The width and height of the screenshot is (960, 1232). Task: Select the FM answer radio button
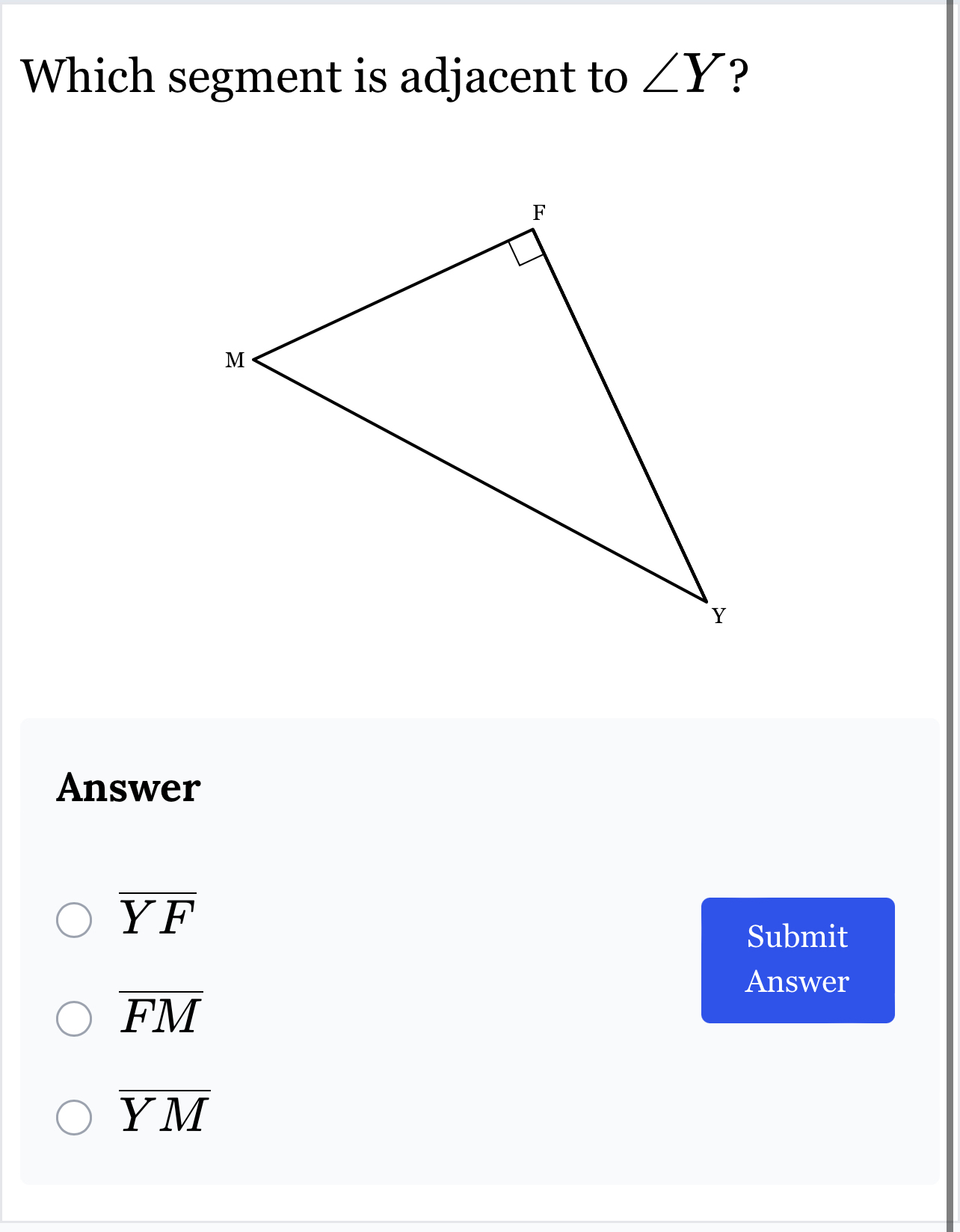(x=75, y=1017)
